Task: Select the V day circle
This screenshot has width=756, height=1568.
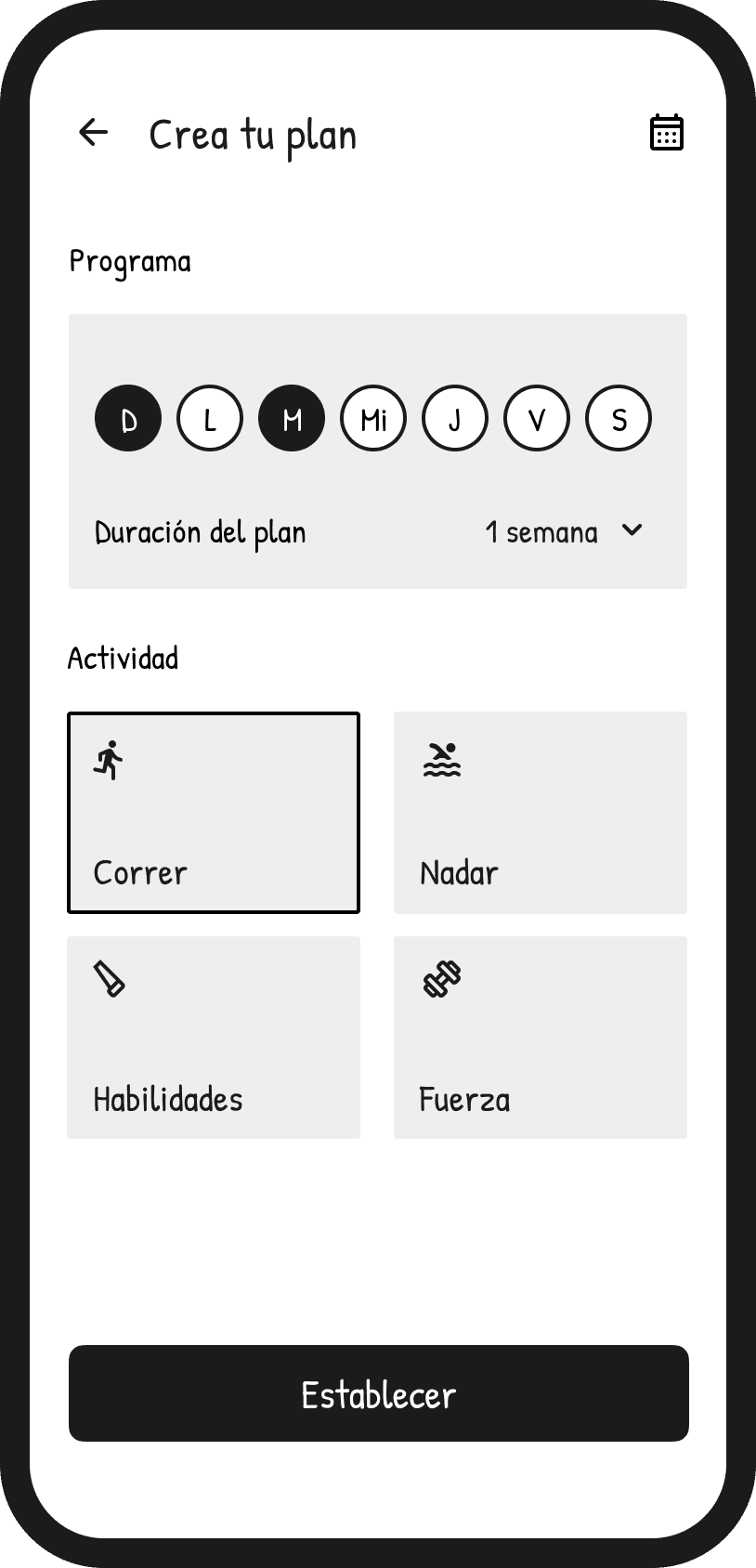Action: tap(537, 418)
